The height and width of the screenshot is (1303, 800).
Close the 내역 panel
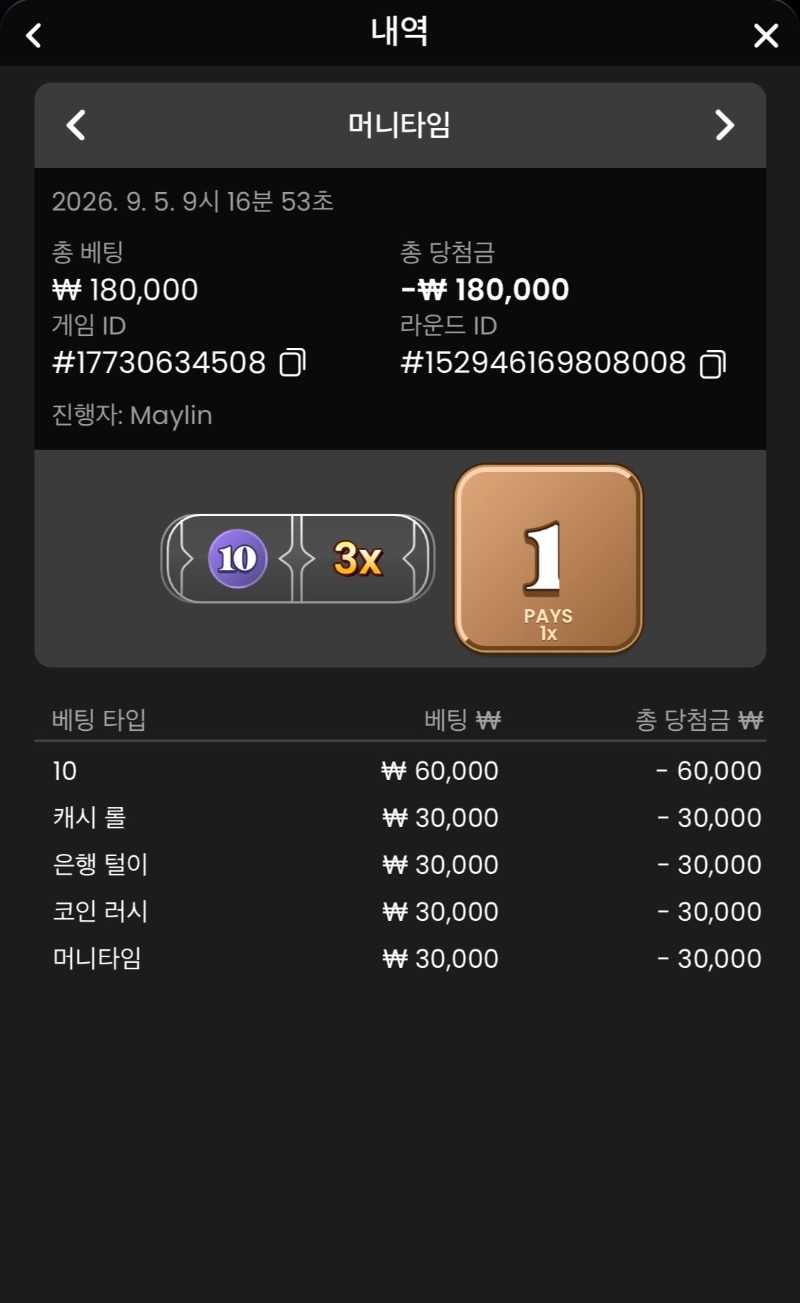pyautogui.click(x=766, y=36)
